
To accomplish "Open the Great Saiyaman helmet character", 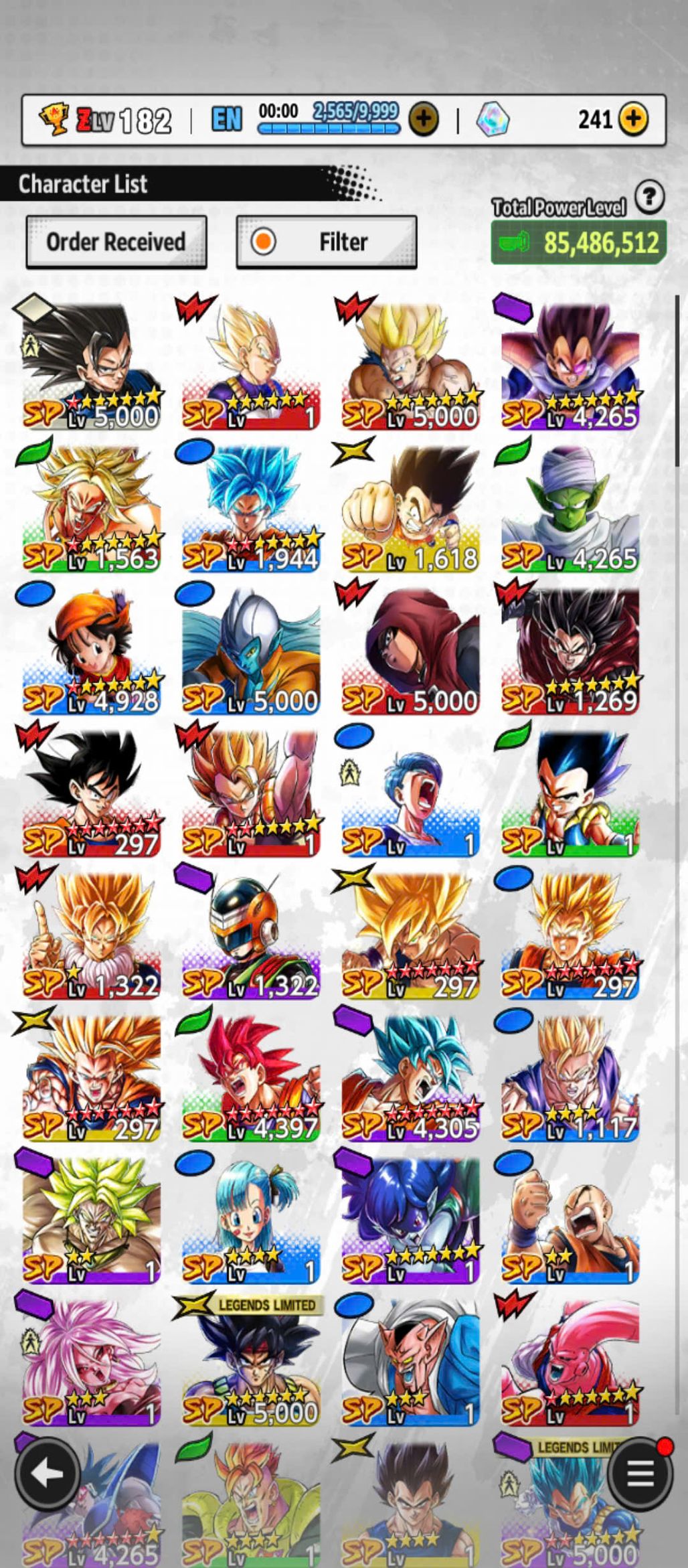I will click(251, 934).
